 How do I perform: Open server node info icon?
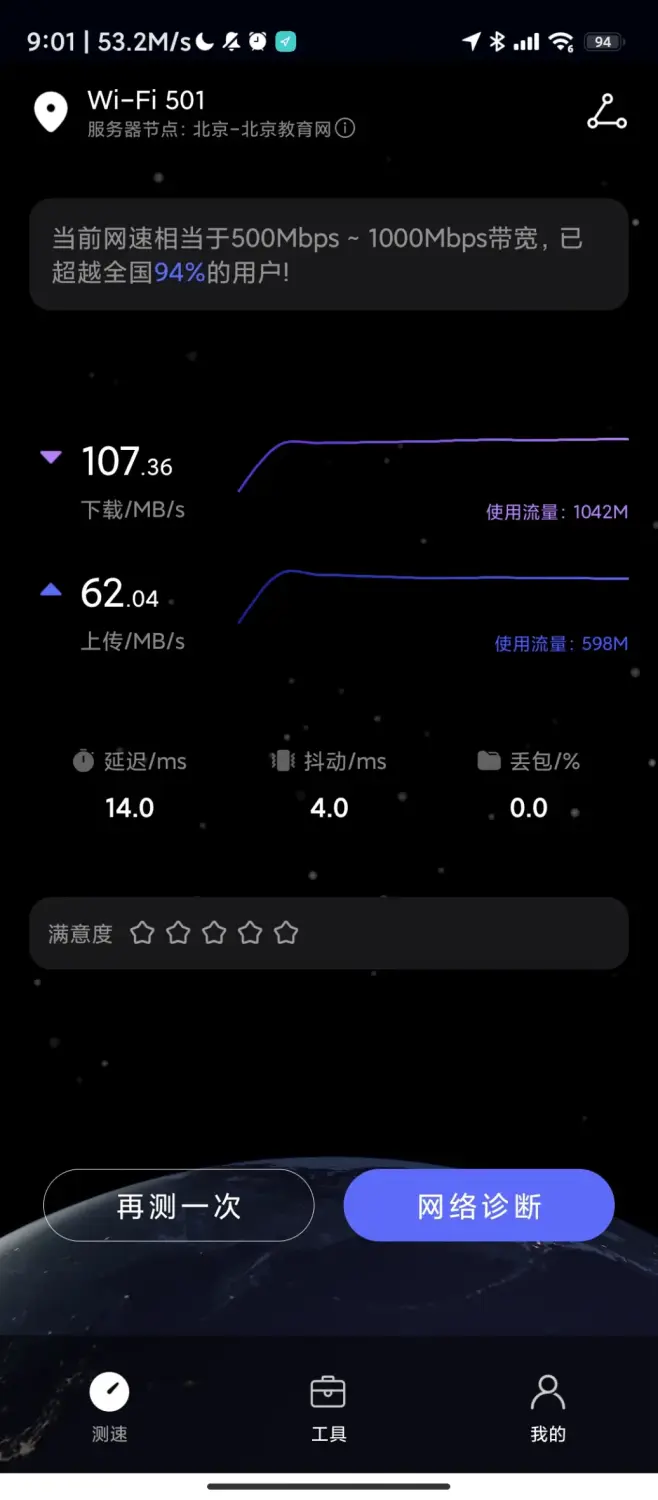coord(345,129)
